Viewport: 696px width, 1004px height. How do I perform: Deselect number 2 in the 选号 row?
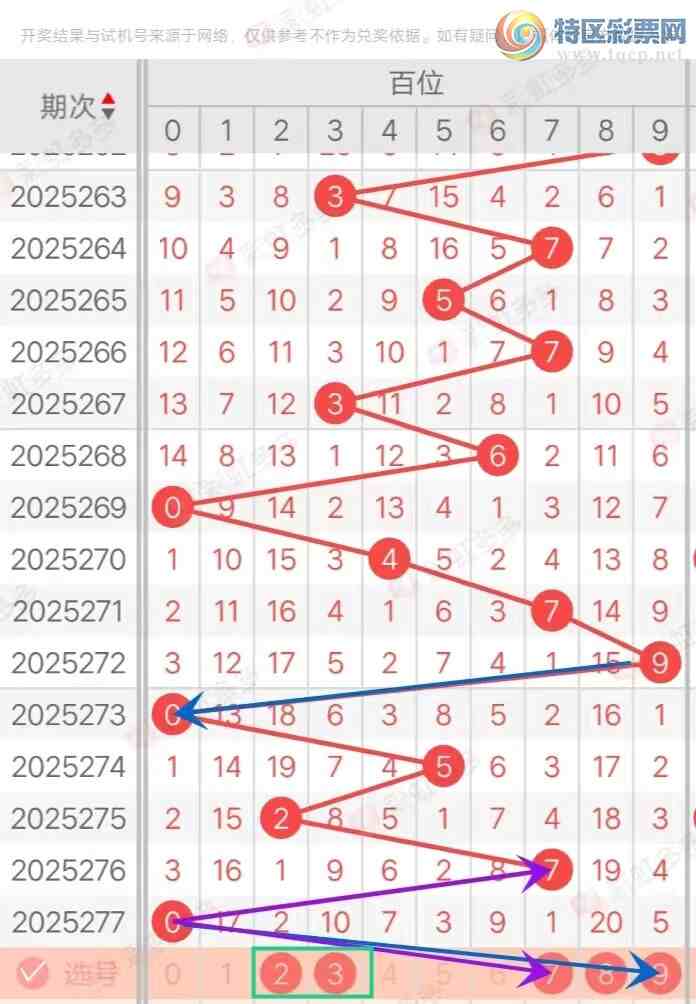point(281,973)
